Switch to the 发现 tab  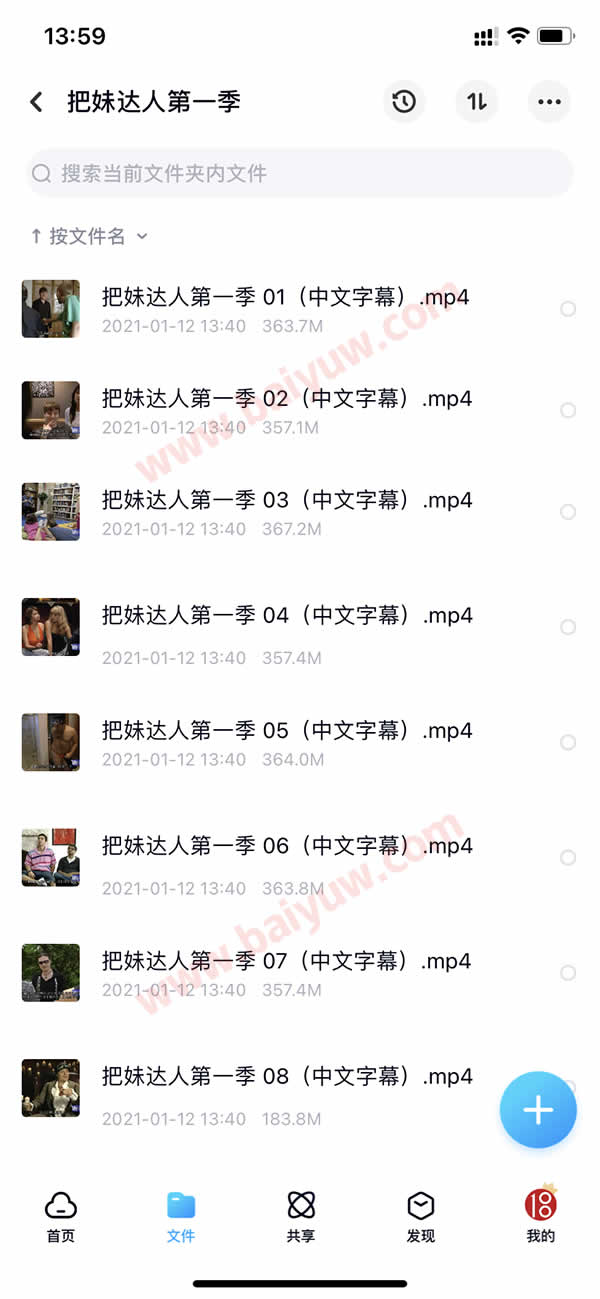421,1215
